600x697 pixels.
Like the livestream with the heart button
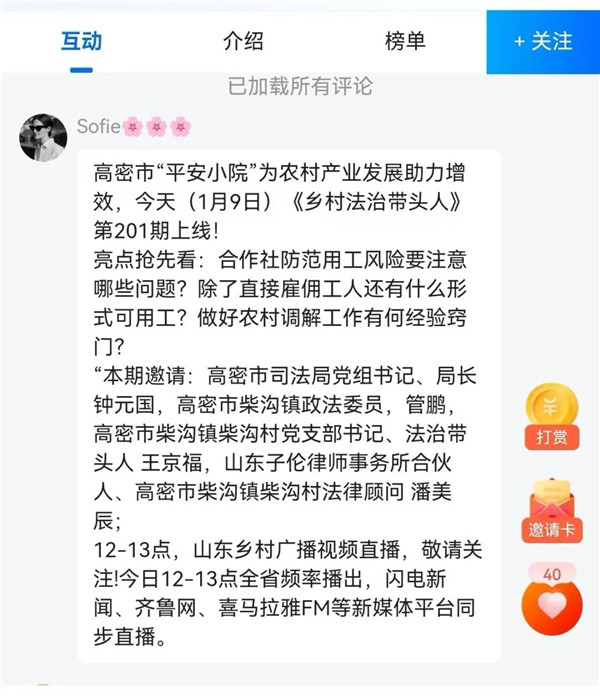551,605
